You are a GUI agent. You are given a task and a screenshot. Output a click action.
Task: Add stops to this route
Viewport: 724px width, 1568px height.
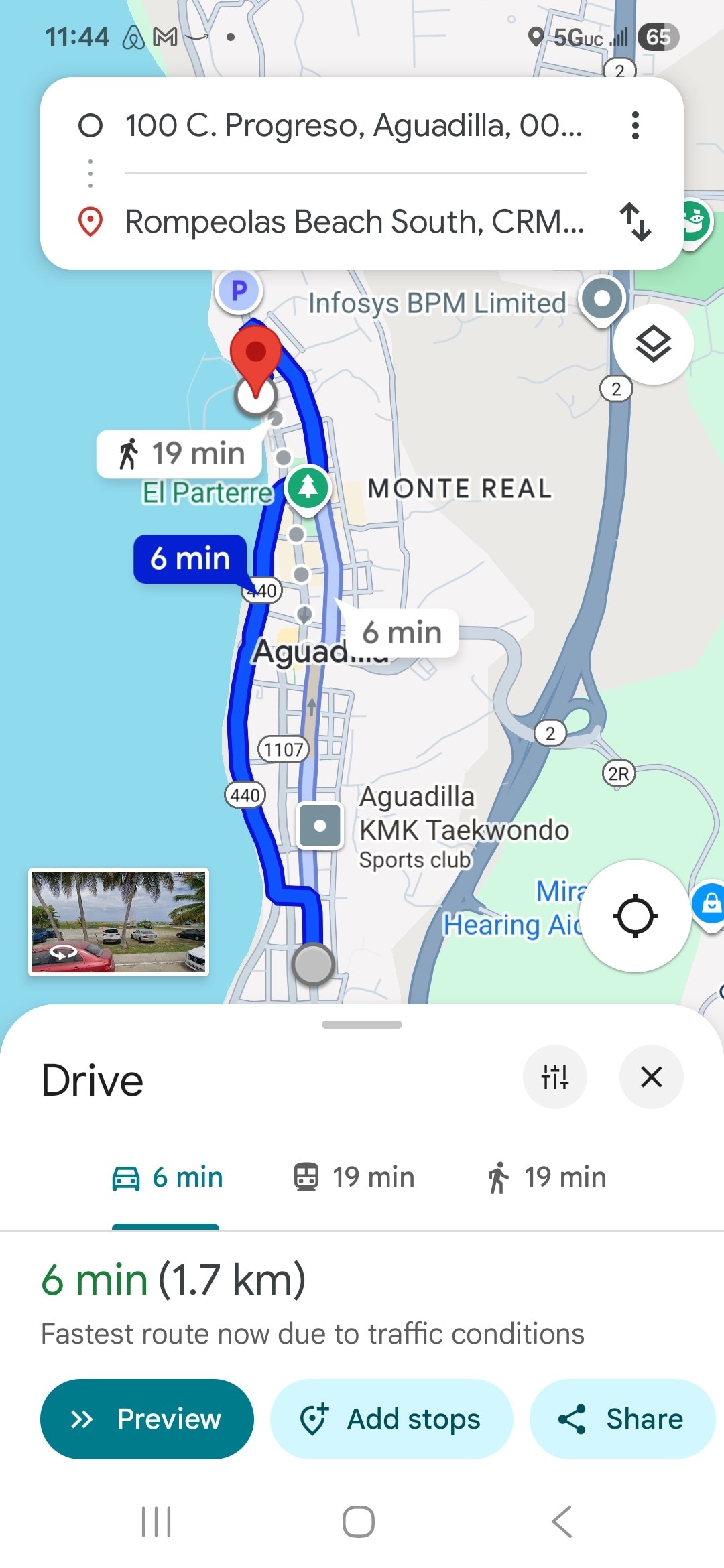coord(391,1419)
